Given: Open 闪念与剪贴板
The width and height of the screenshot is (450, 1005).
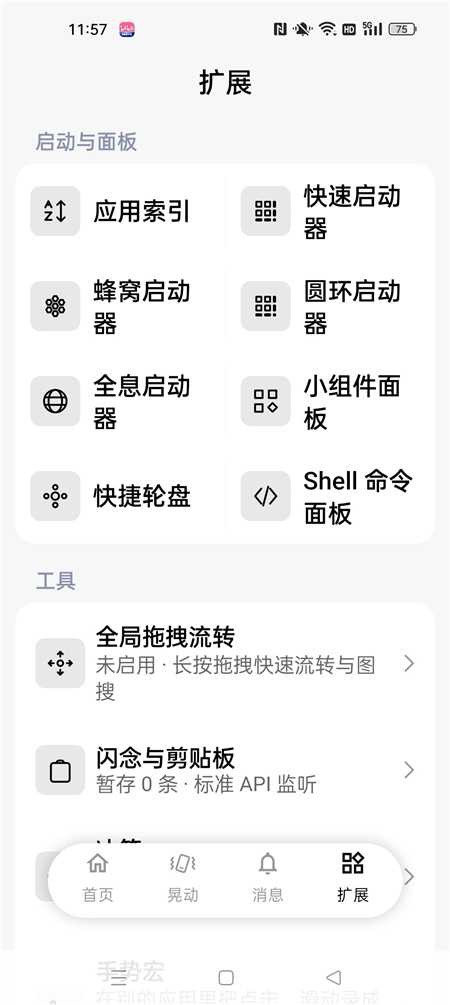Looking at the screenshot, I should (225, 769).
